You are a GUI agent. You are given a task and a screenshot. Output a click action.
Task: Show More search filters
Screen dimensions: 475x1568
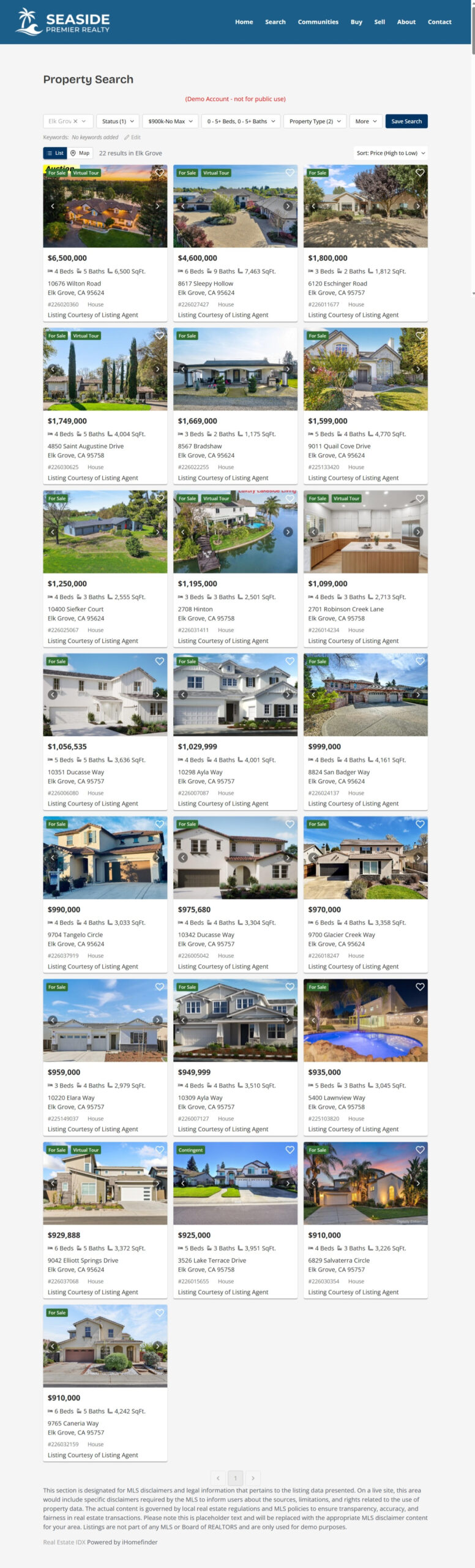(x=365, y=121)
